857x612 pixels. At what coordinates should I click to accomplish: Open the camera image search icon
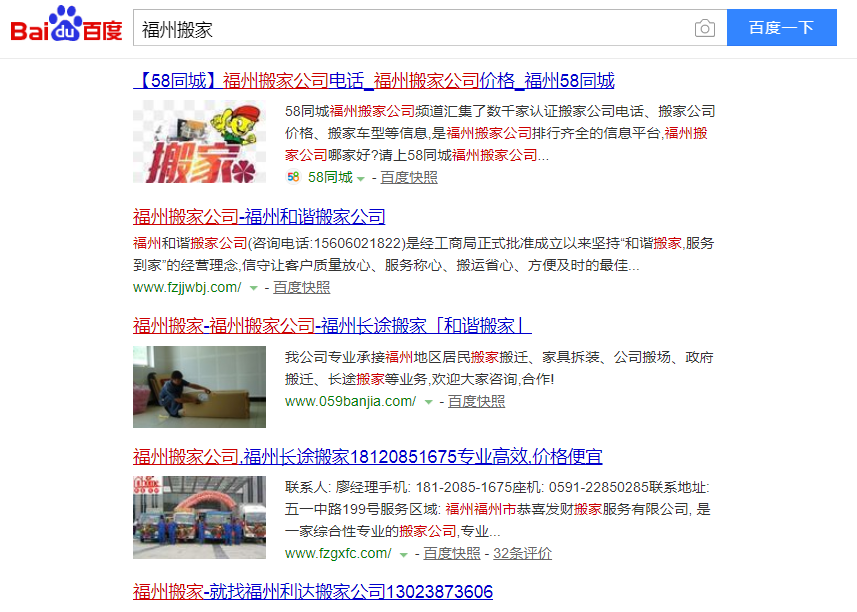[x=705, y=28]
